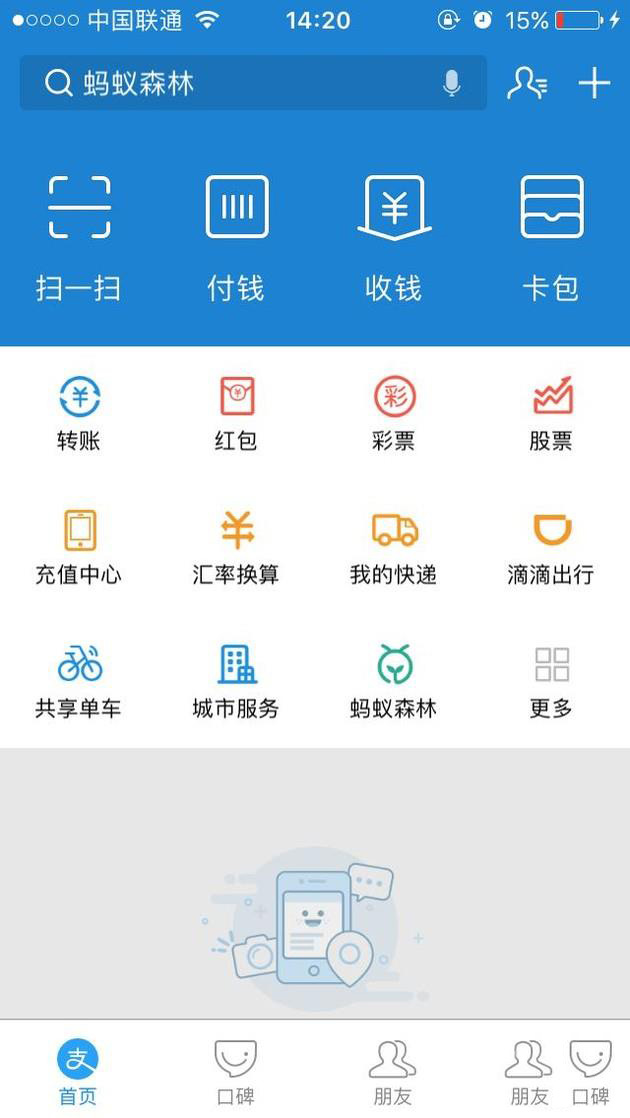Screen dimensions: 630x1118
Task: Open 转账 transfer
Action: pos(79,412)
